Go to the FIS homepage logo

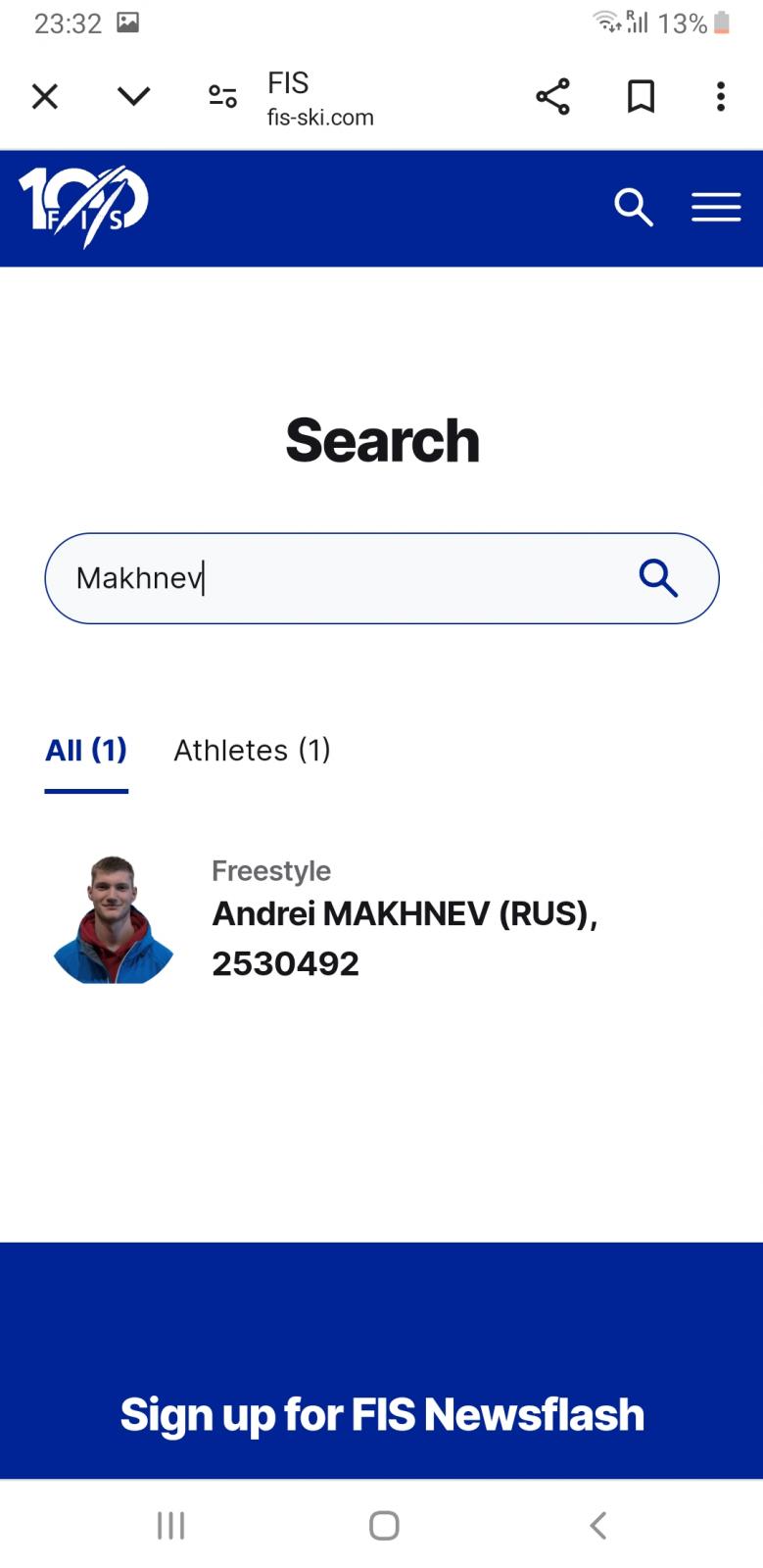[x=83, y=207]
